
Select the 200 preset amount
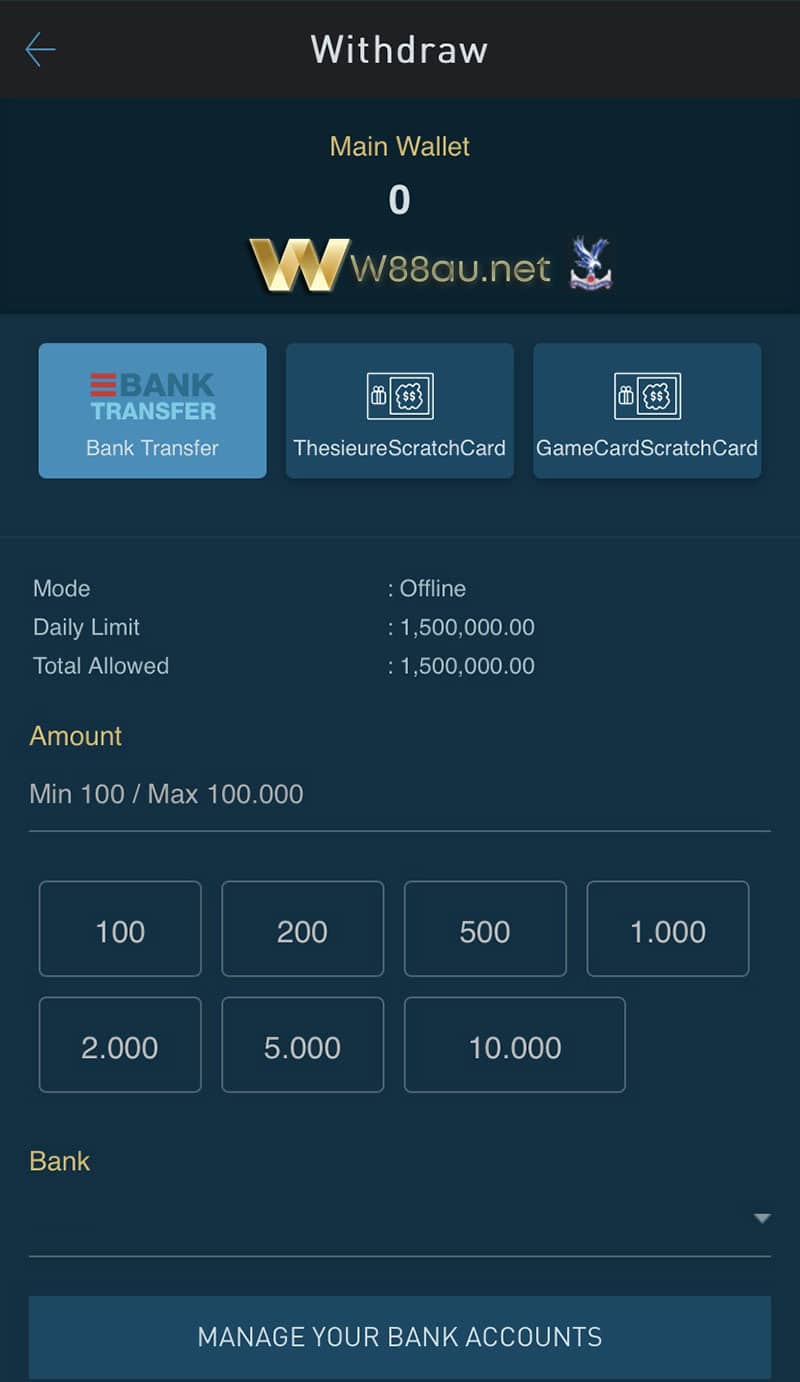click(x=302, y=929)
